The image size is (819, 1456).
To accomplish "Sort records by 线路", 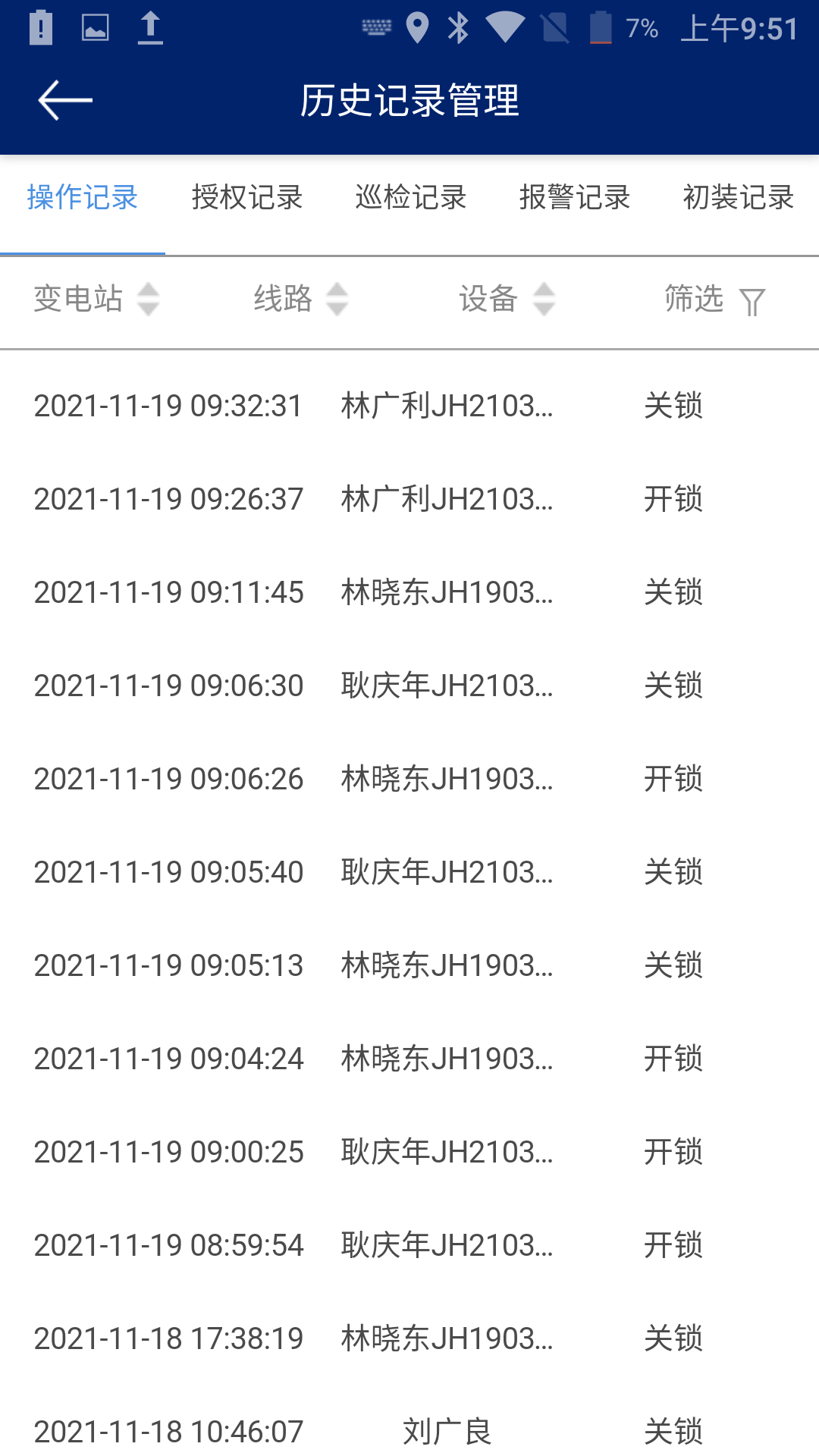I will 301,299.
